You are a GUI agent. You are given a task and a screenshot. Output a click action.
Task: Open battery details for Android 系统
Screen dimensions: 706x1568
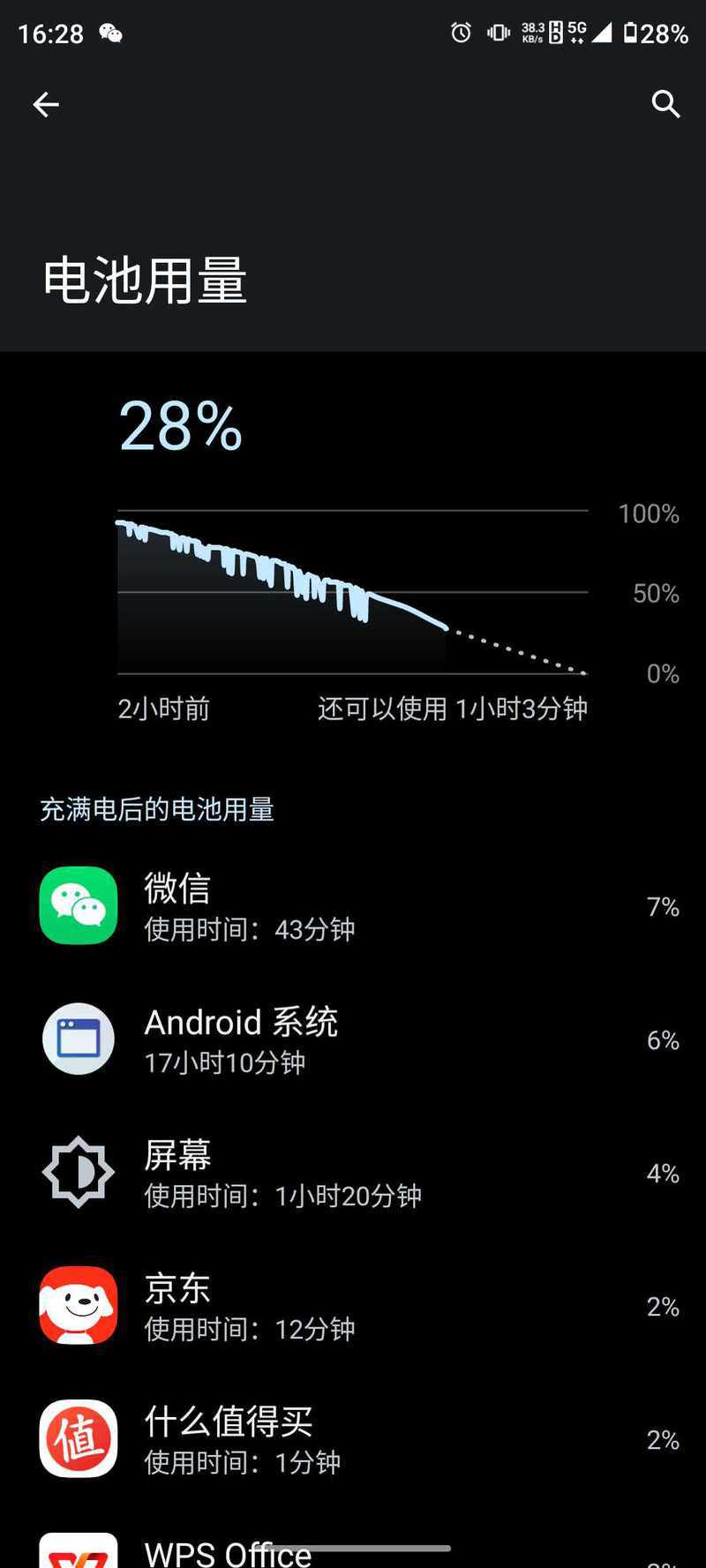(353, 1039)
